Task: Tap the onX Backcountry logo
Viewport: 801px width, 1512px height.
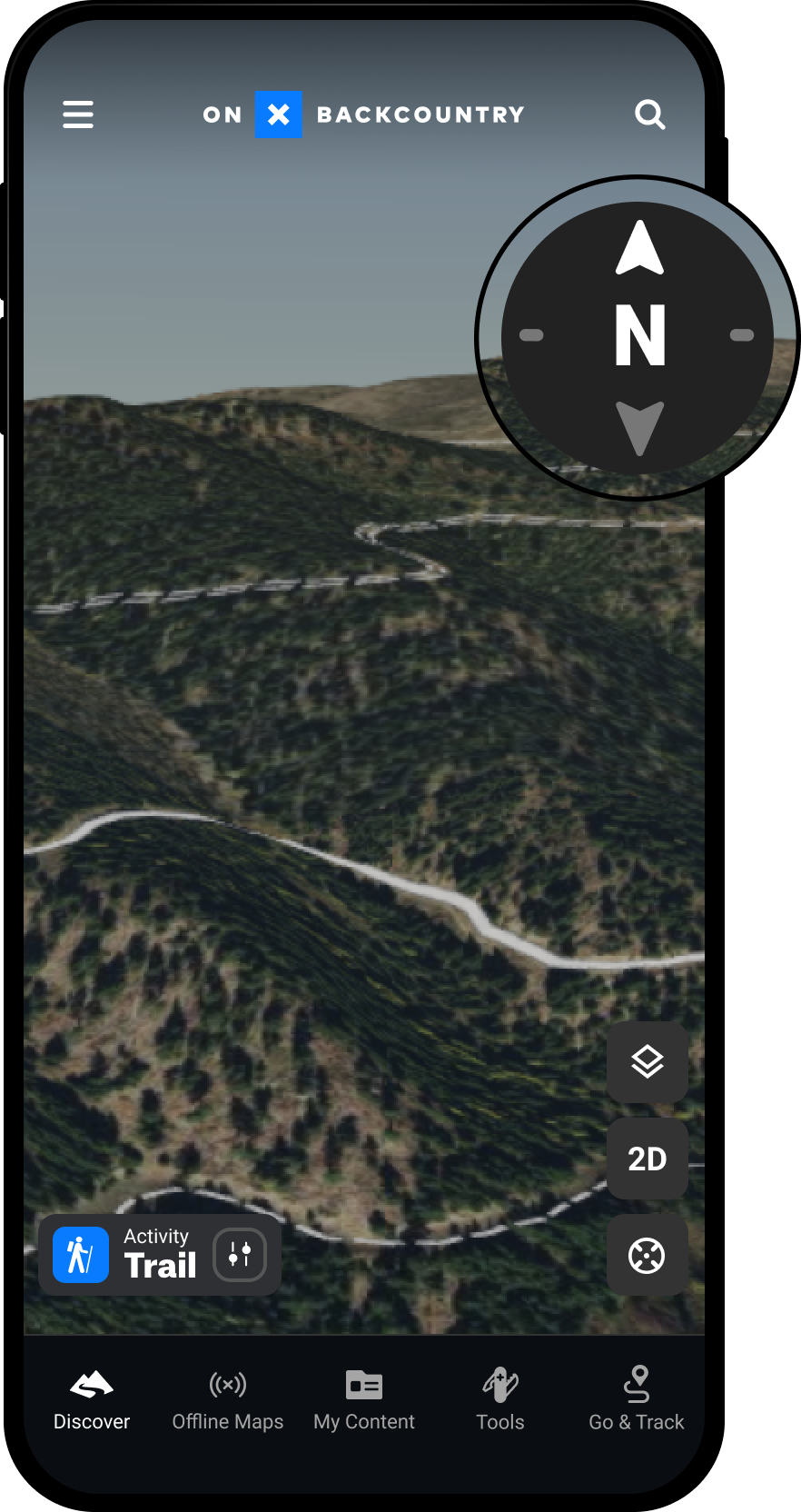Action: tap(362, 114)
